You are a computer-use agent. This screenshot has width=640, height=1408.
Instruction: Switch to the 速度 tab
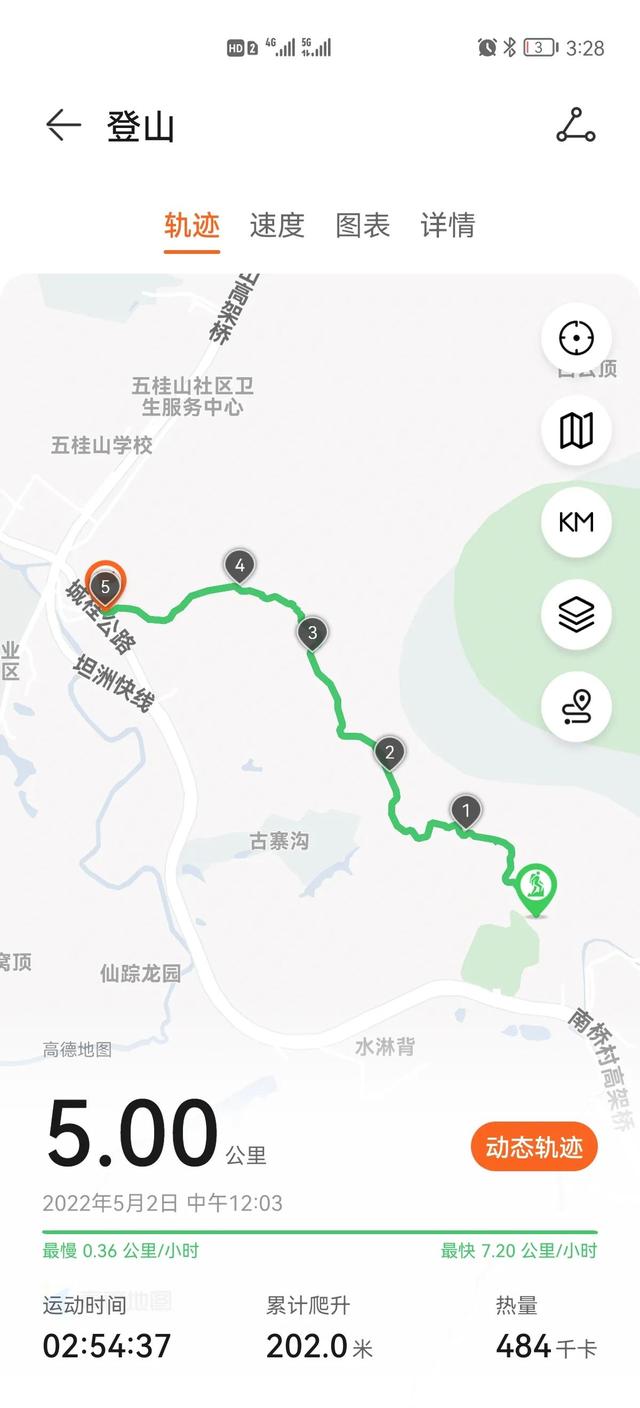click(277, 225)
